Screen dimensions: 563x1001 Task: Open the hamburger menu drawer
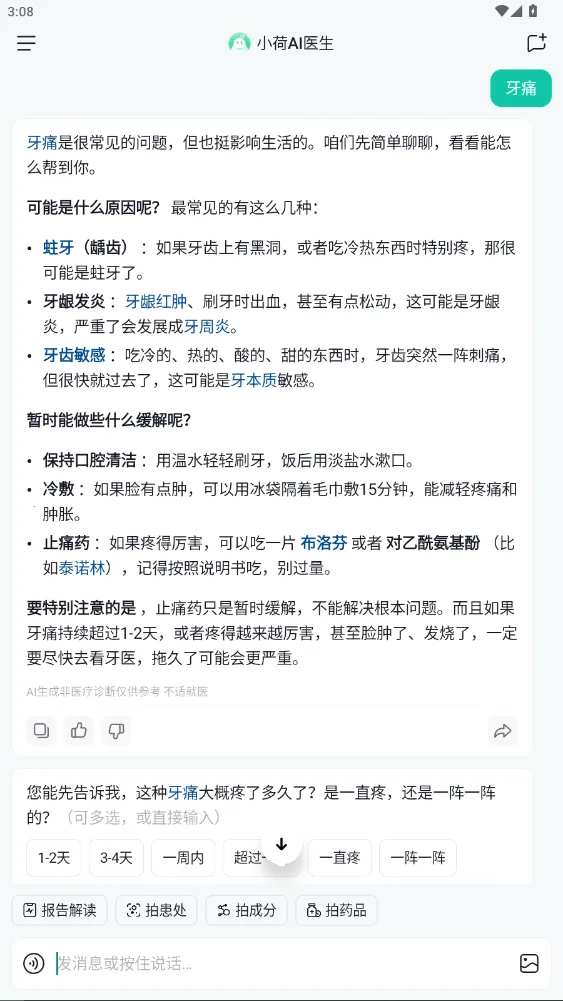pos(26,43)
